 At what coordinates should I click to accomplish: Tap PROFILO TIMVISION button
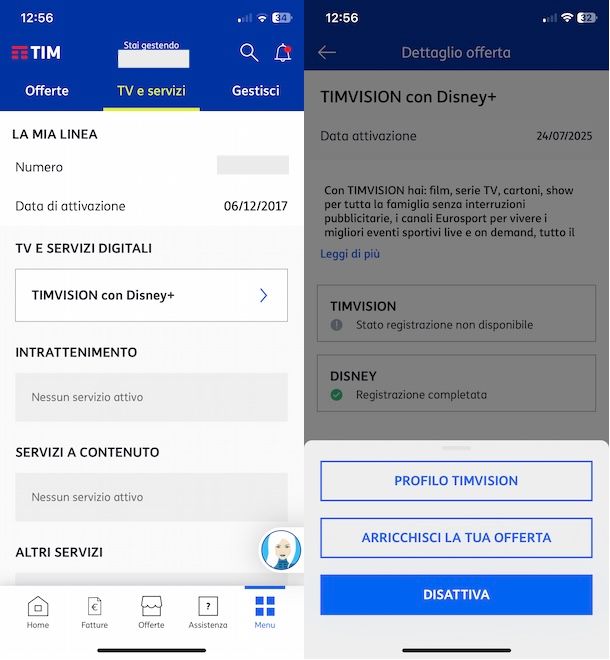[x=456, y=481]
